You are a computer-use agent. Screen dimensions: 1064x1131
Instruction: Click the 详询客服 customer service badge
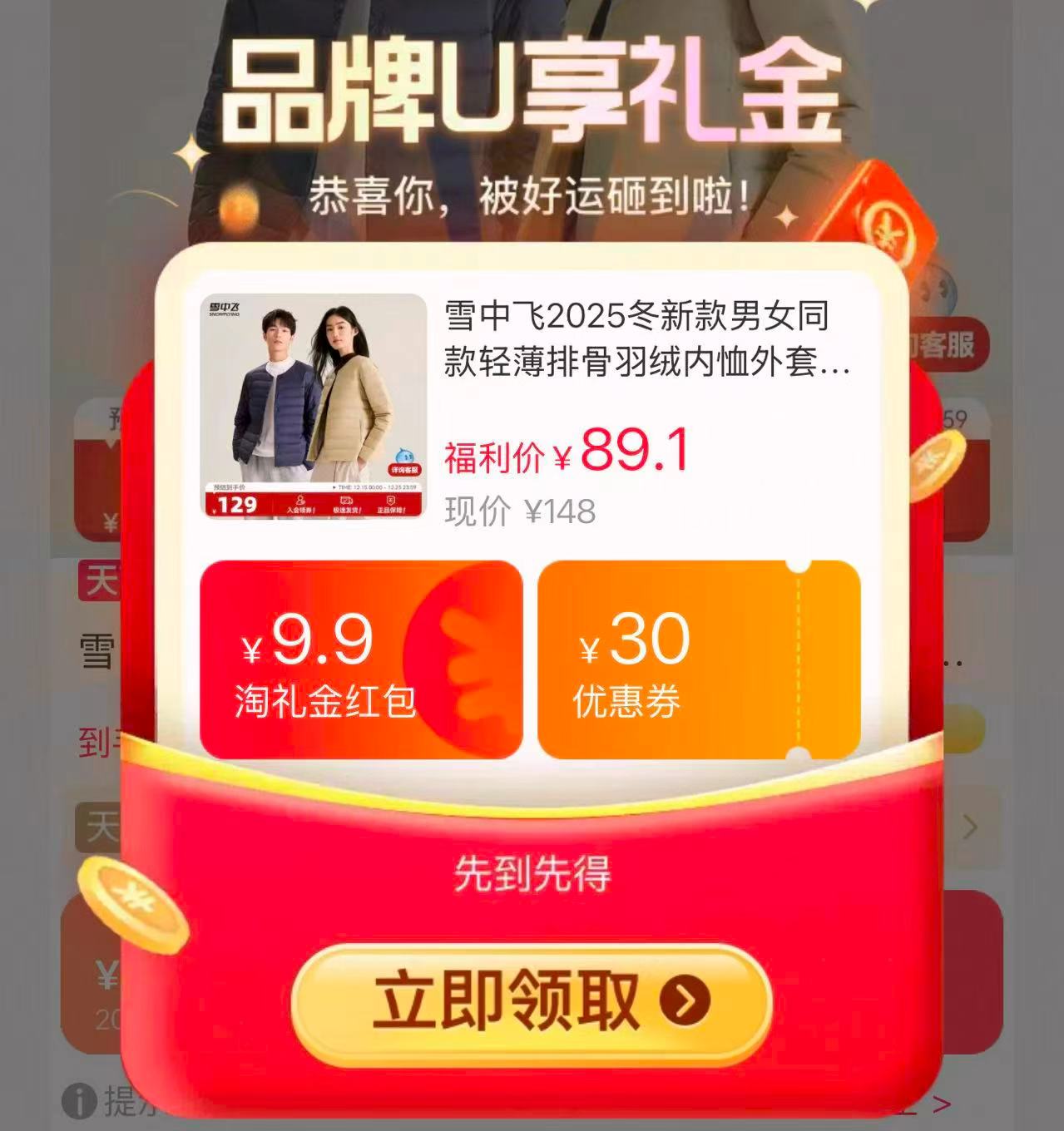point(404,470)
